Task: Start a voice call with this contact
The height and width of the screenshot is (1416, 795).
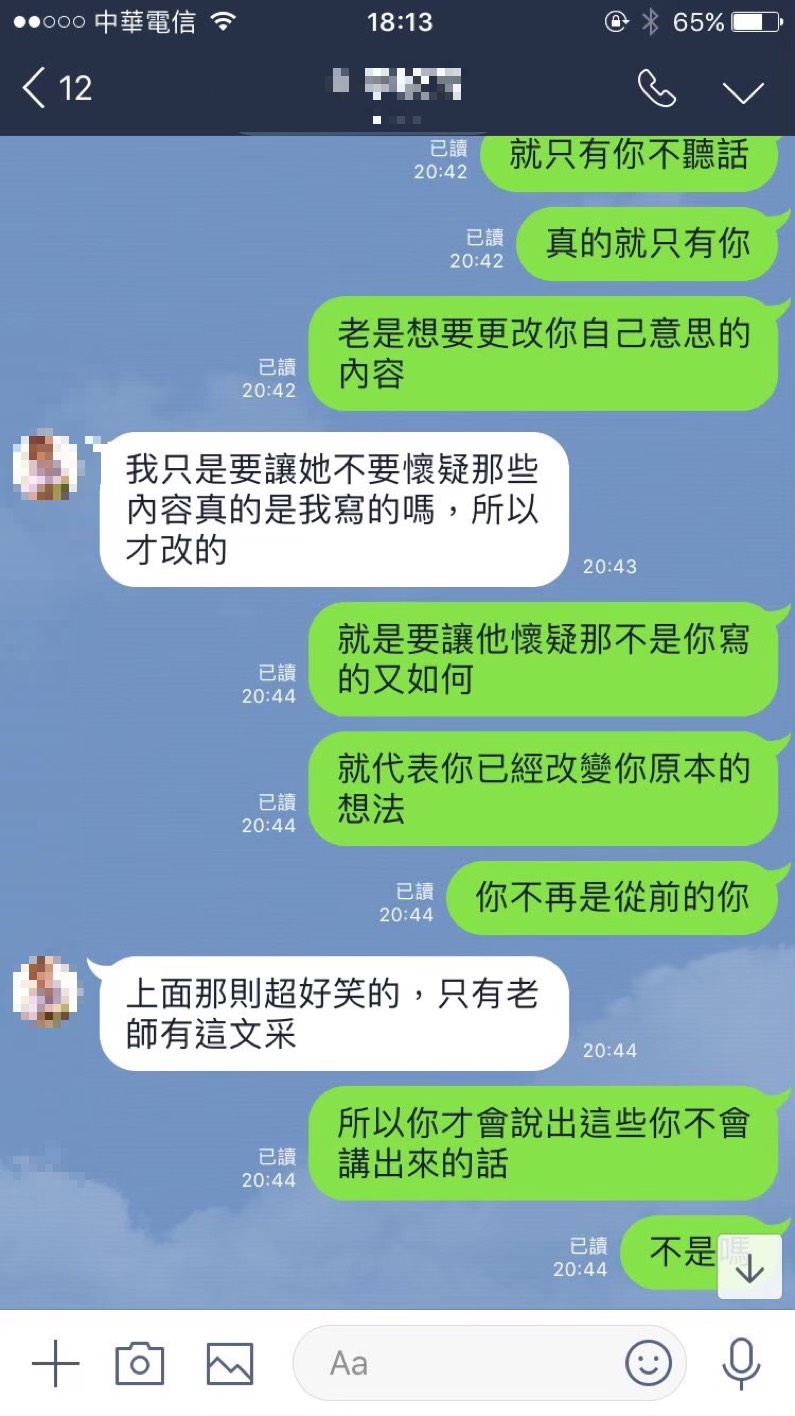Action: pos(657,89)
